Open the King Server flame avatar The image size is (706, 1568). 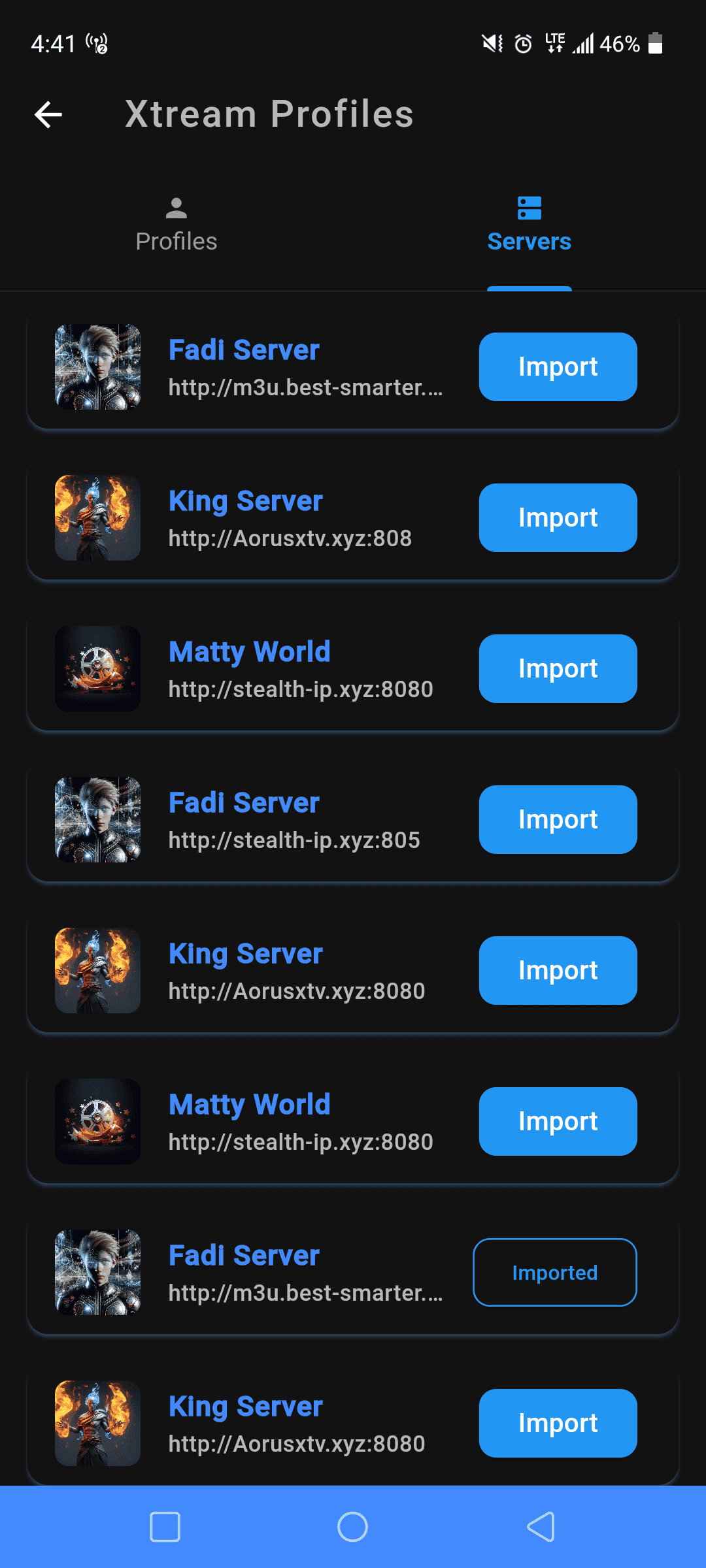[97, 517]
